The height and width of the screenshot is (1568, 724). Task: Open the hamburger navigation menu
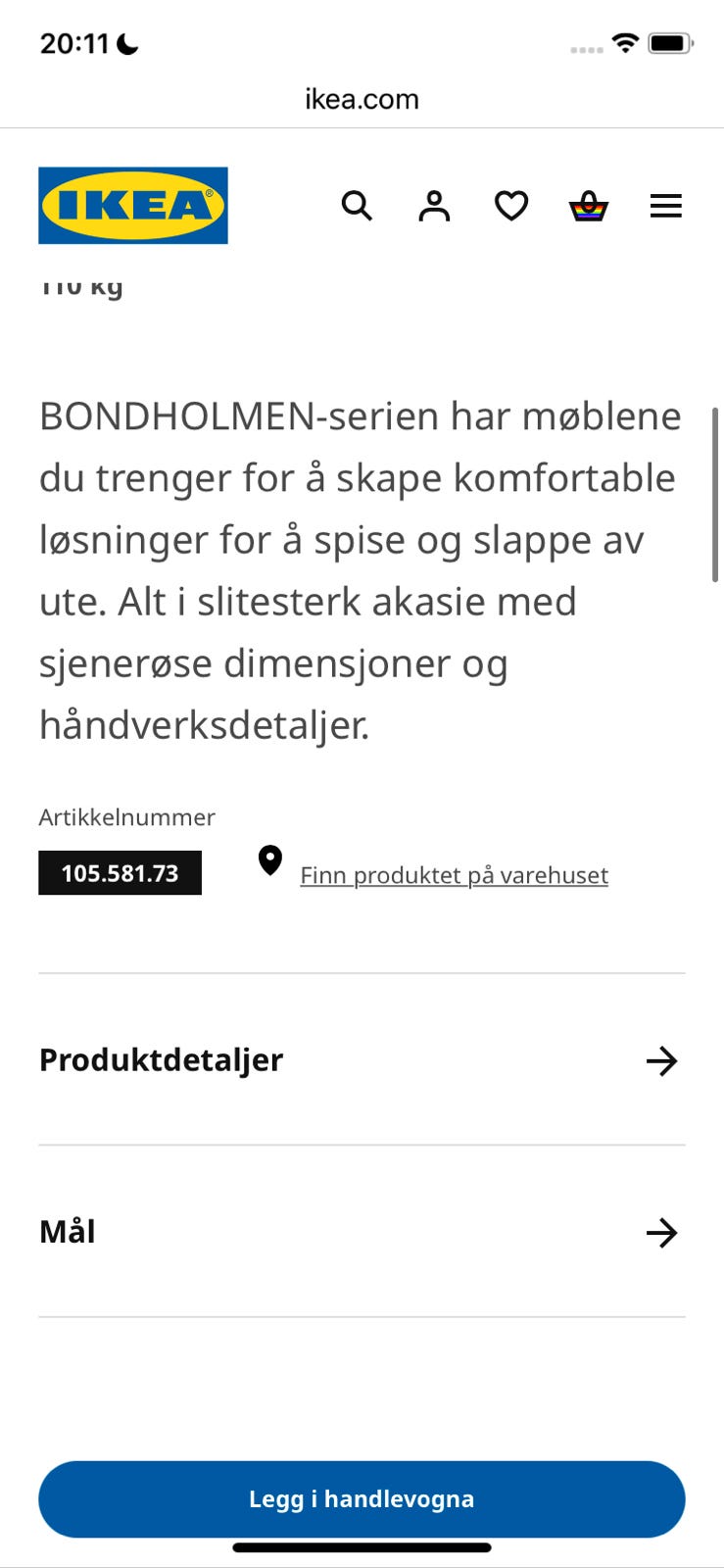click(x=666, y=206)
